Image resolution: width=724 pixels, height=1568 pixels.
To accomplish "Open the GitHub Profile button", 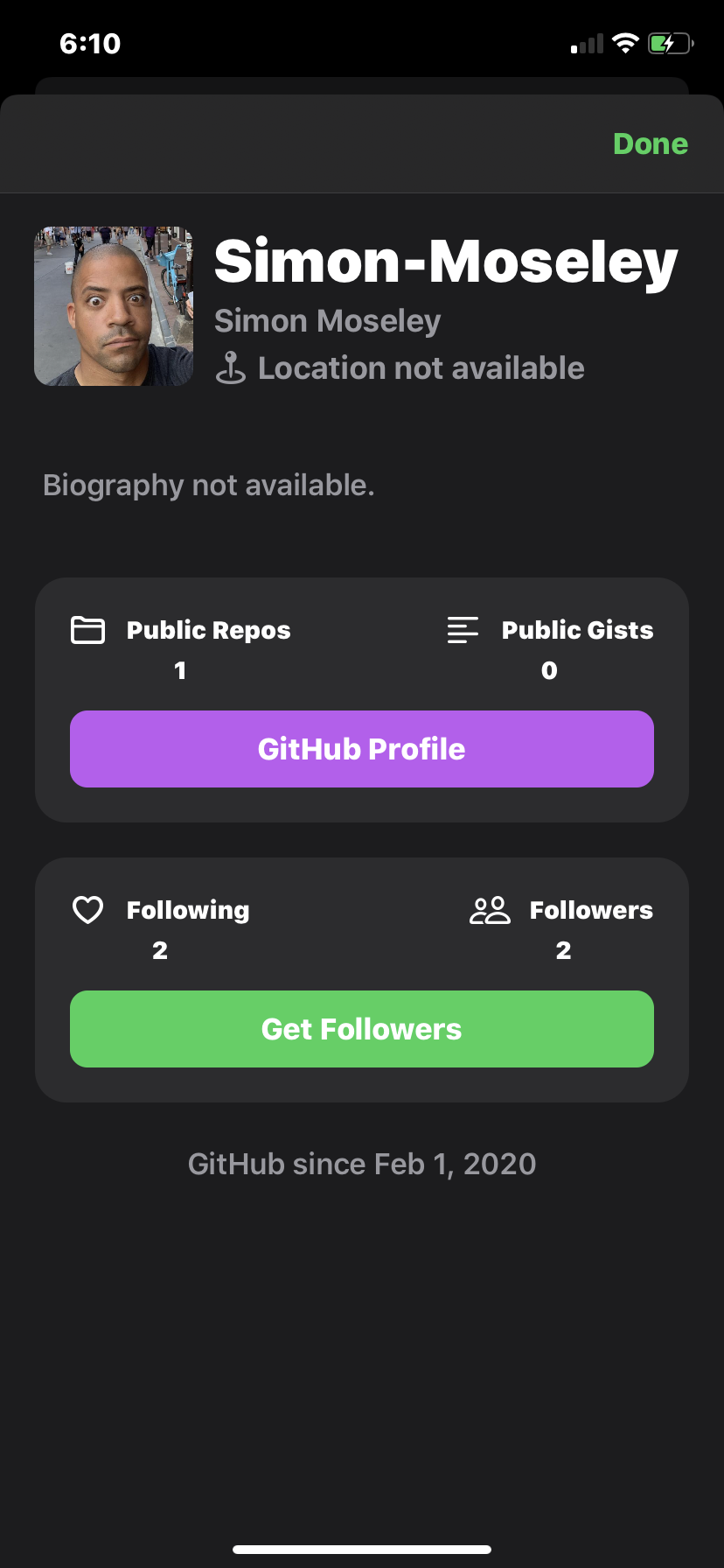I will point(362,749).
